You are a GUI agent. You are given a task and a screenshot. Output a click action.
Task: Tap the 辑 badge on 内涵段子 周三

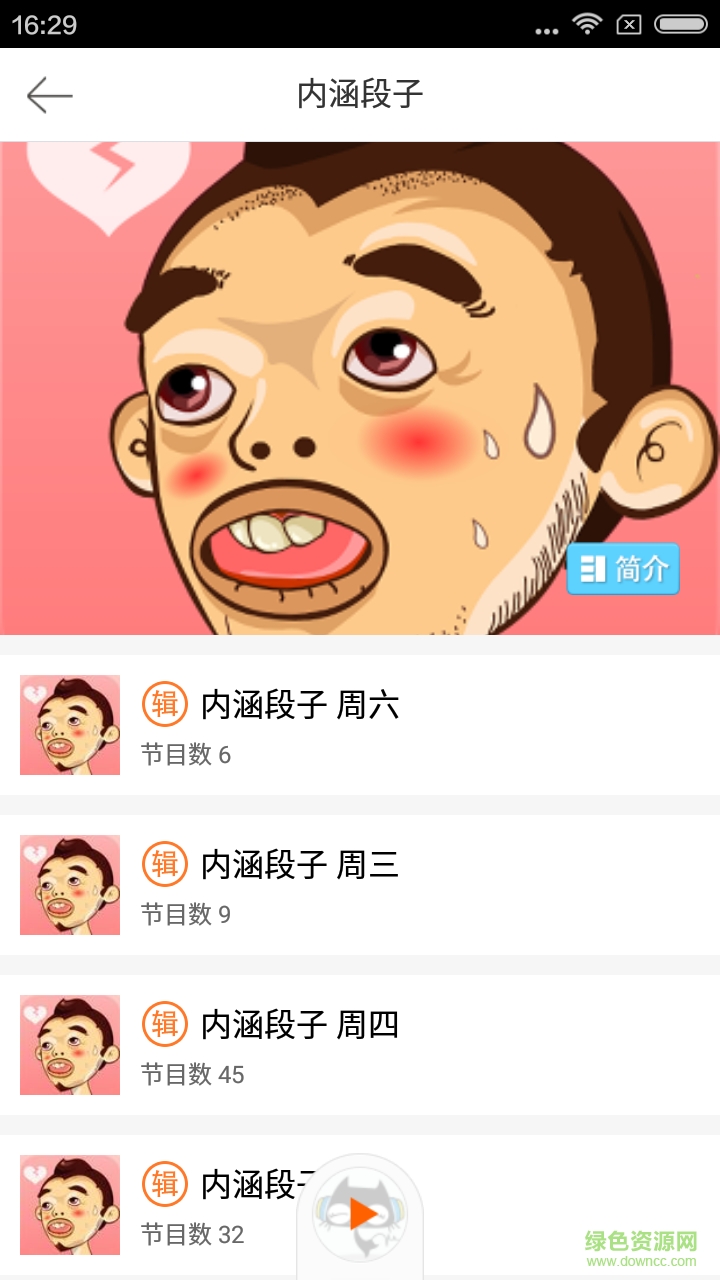click(x=166, y=864)
